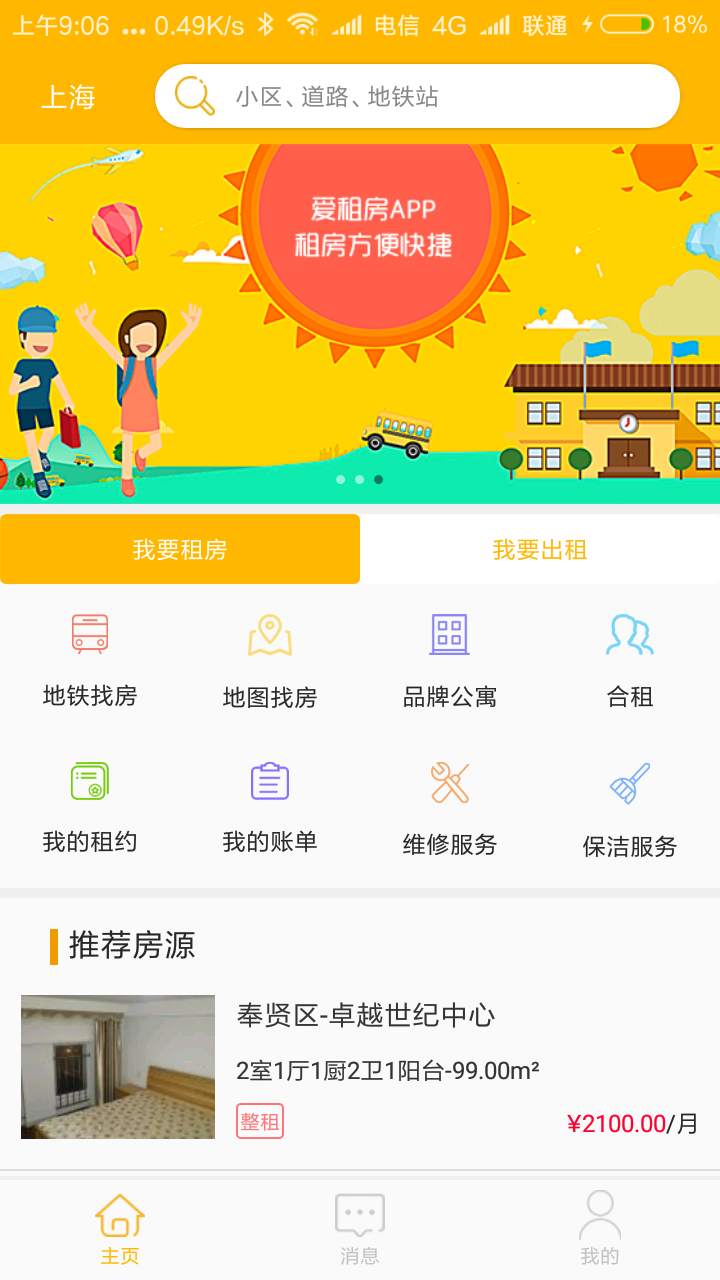Switch to the 我的 profile tab
This screenshot has height=1280, width=720.
point(600,1230)
